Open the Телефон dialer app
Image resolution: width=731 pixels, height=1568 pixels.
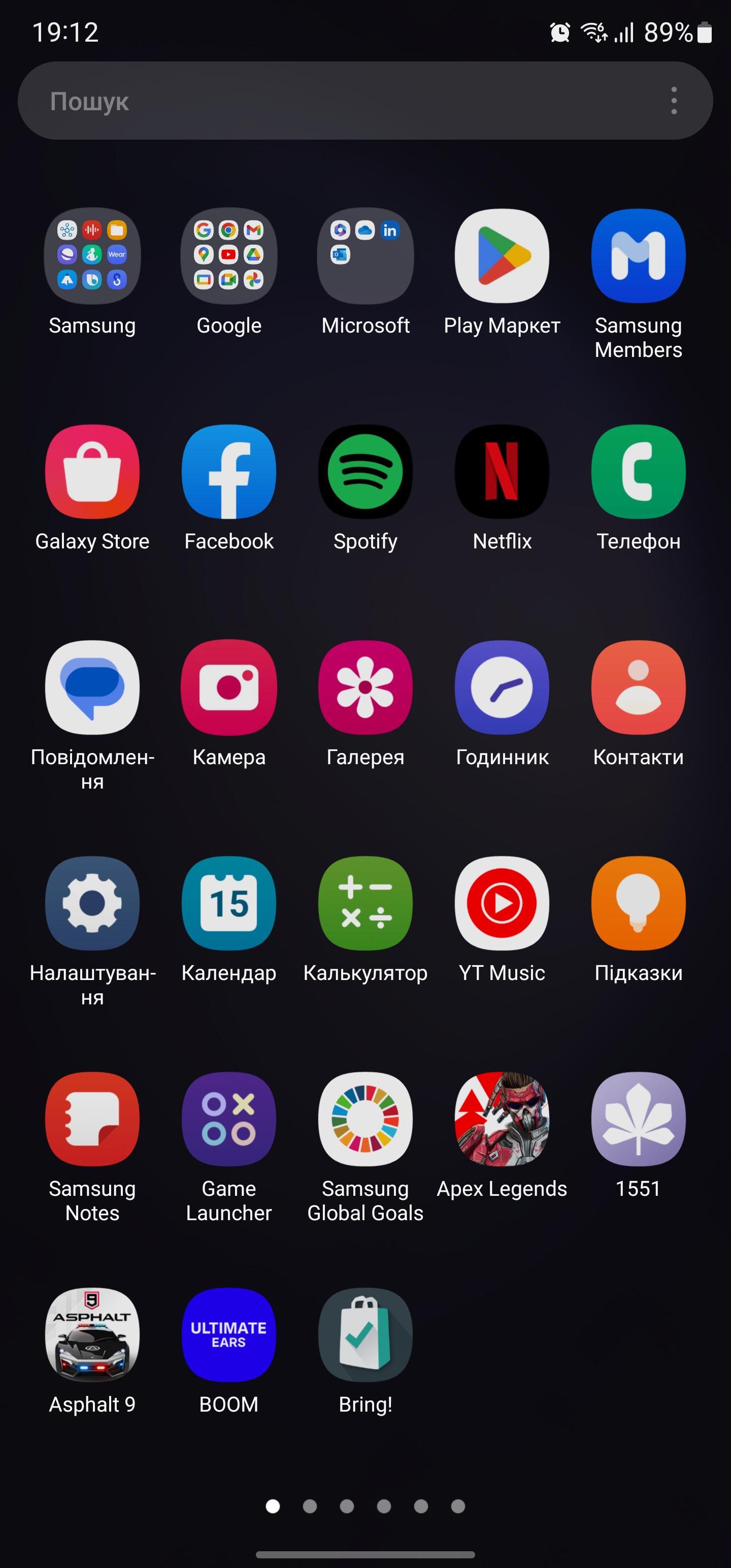tap(638, 472)
